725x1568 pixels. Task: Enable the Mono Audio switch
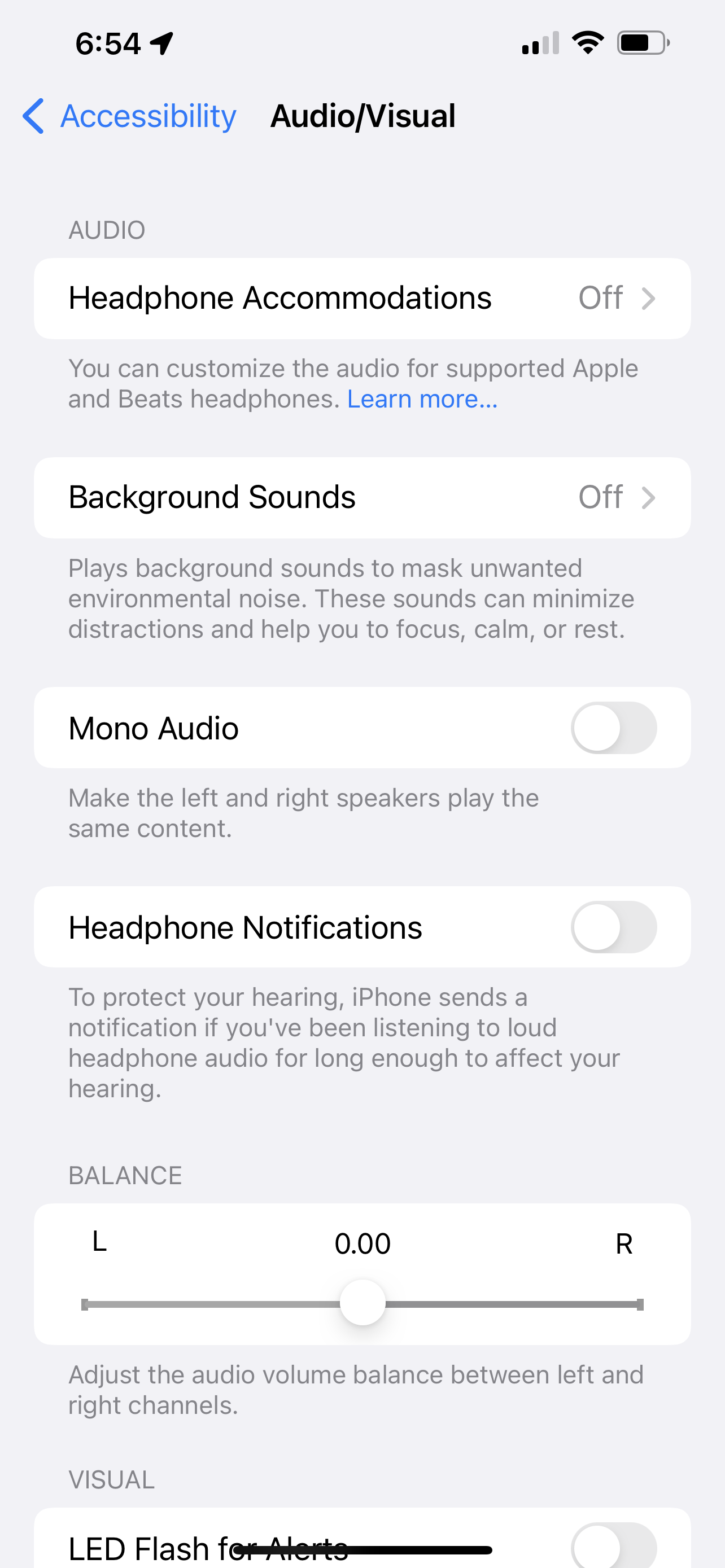tap(614, 728)
